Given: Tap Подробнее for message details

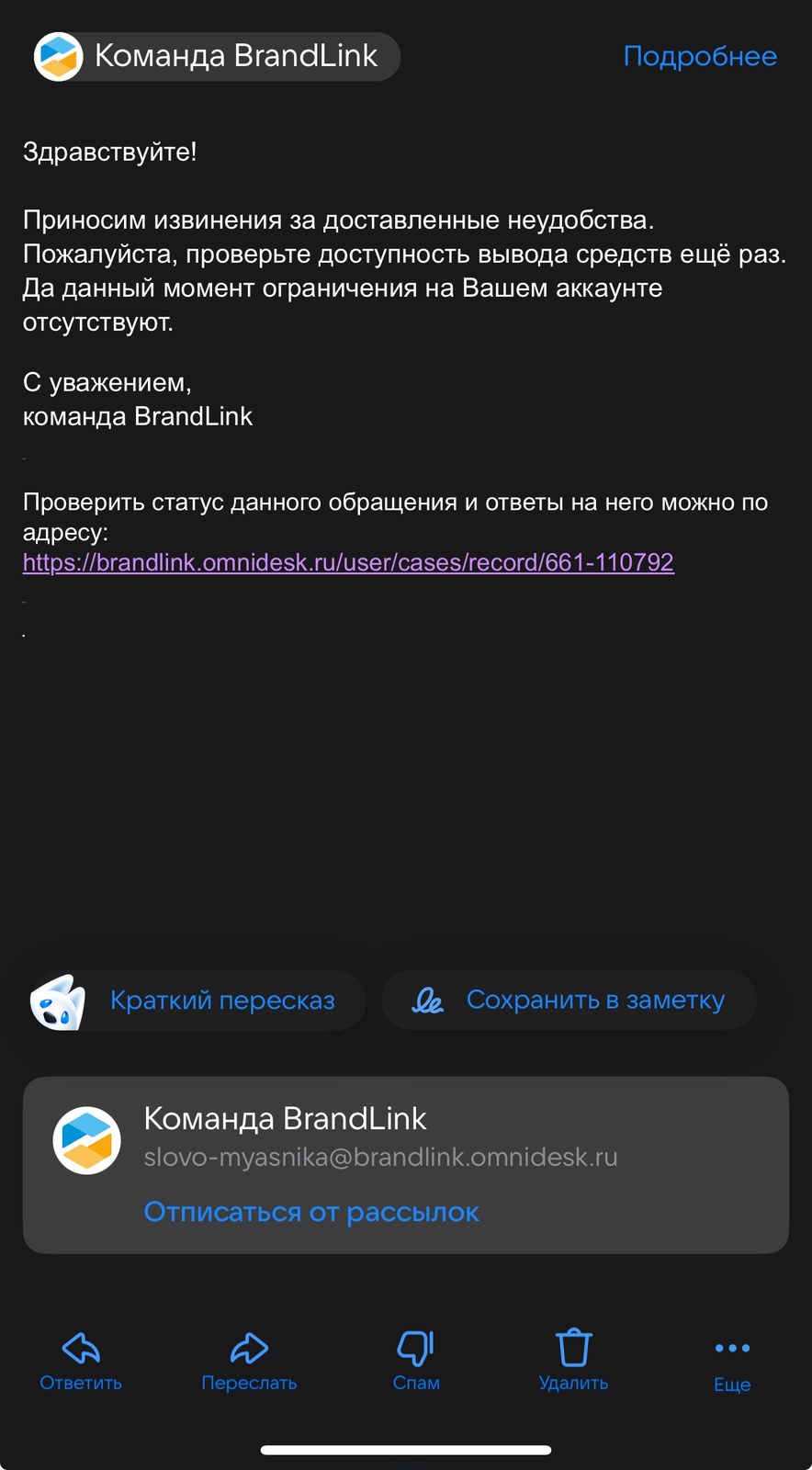Looking at the screenshot, I should (700, 56).
